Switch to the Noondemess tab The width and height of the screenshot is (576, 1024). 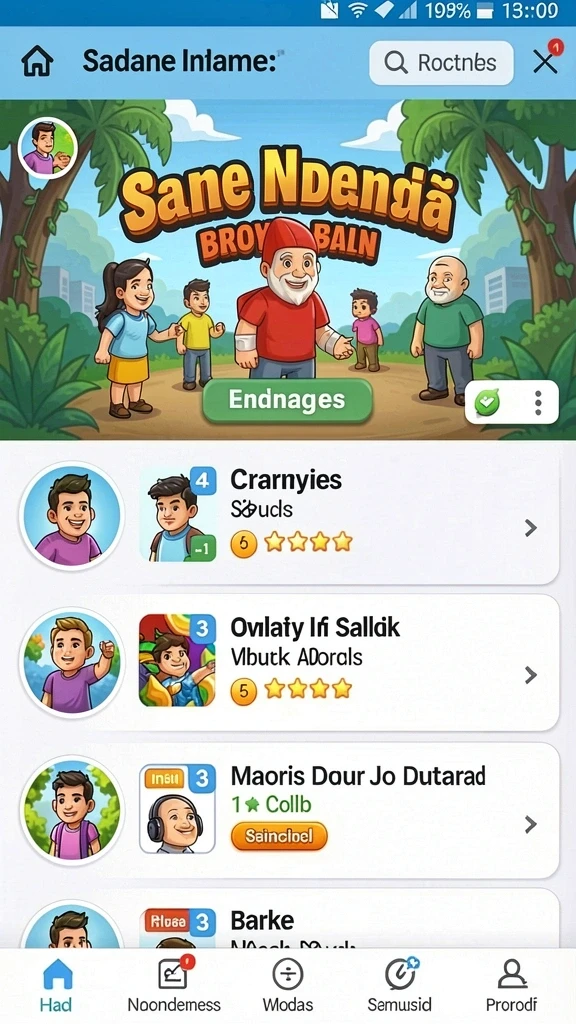click(x=174, y=985)
